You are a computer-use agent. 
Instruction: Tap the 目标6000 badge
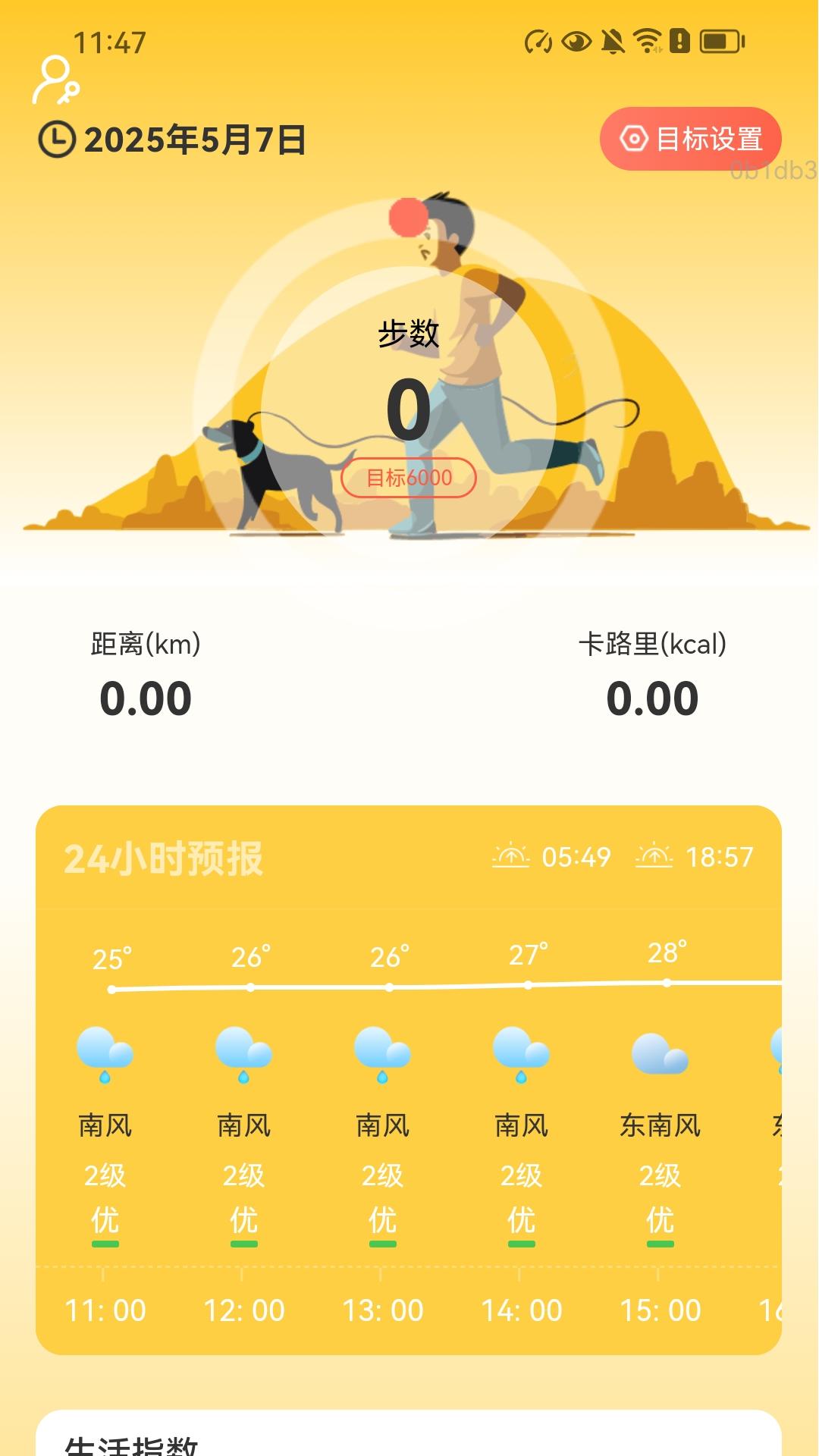click(408, 478)
